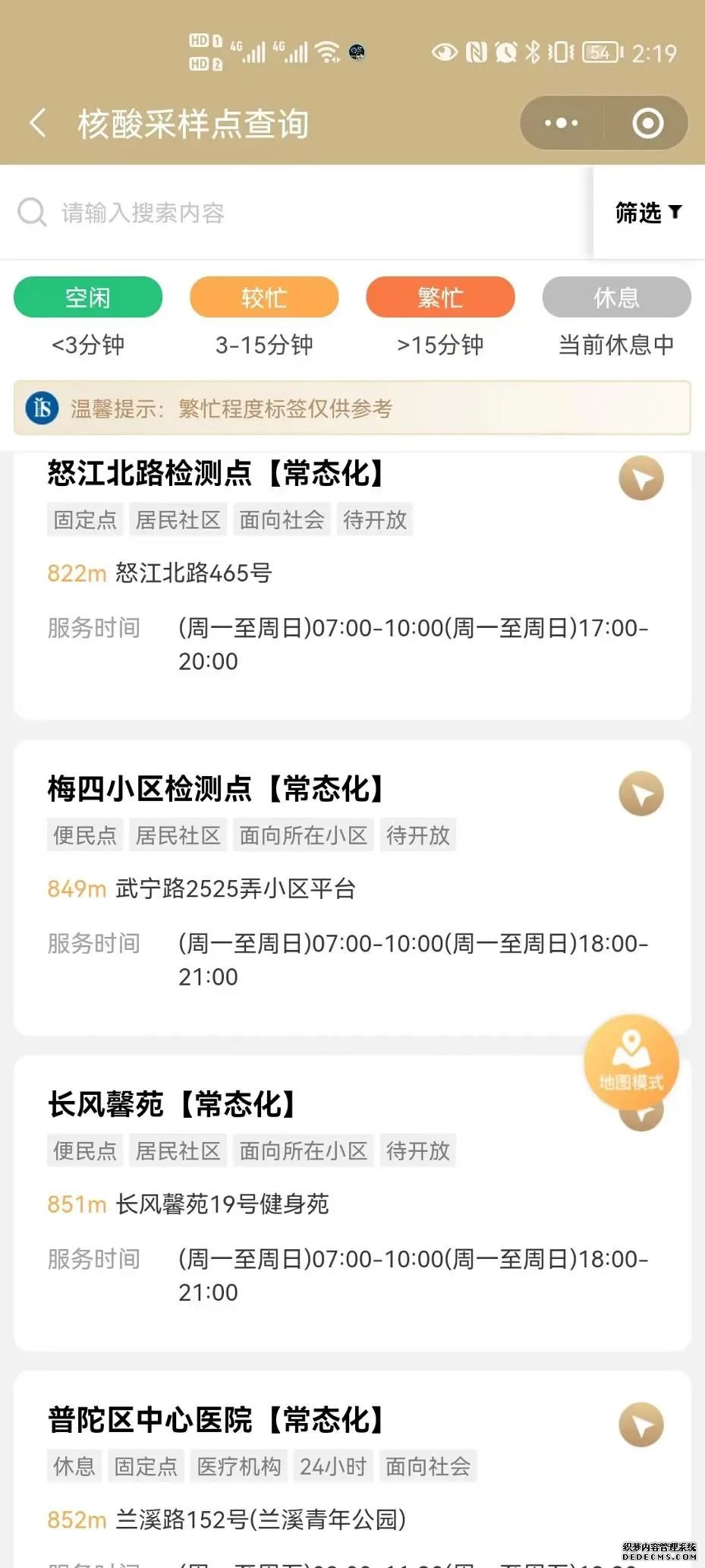Select the 24小时 tag on 普陀区中心医院
Viewport: 705px width, 1568px height.
click(334, 1466)
